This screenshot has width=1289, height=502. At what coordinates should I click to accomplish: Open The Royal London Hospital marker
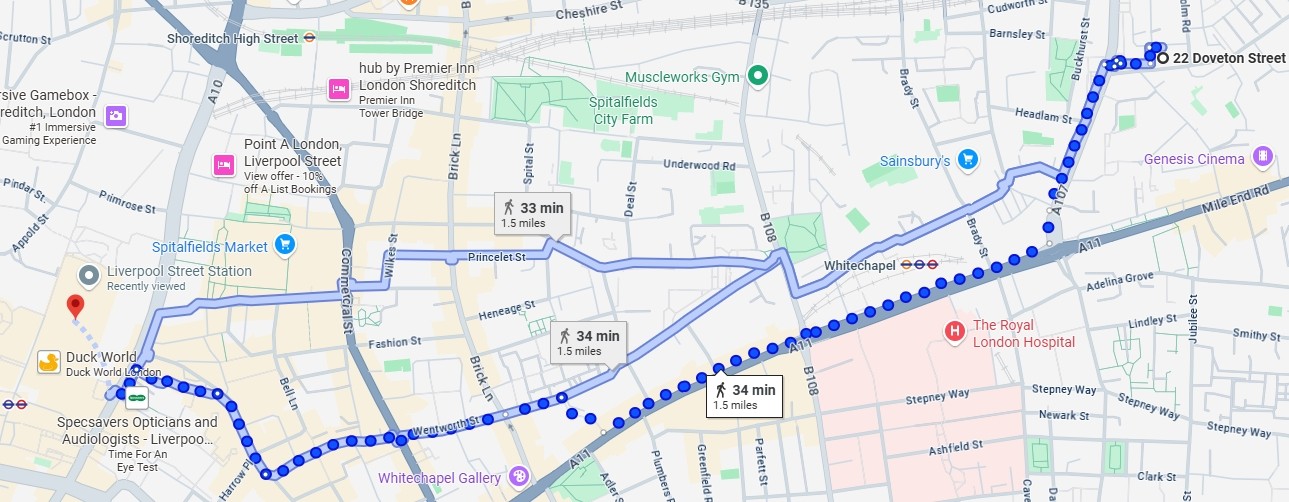(x=954, y=331)
